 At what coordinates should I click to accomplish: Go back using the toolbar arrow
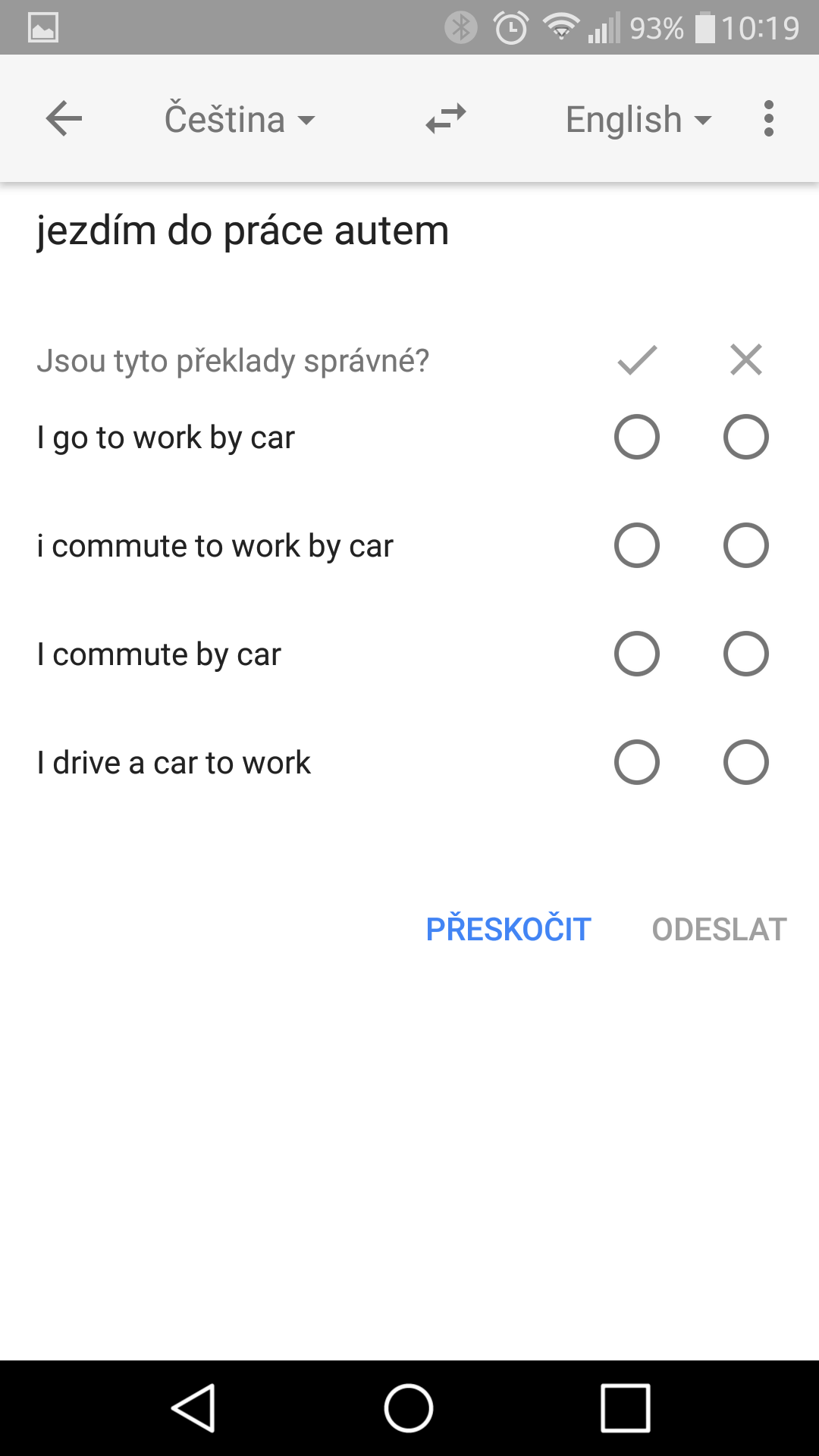tap(64, 119)
